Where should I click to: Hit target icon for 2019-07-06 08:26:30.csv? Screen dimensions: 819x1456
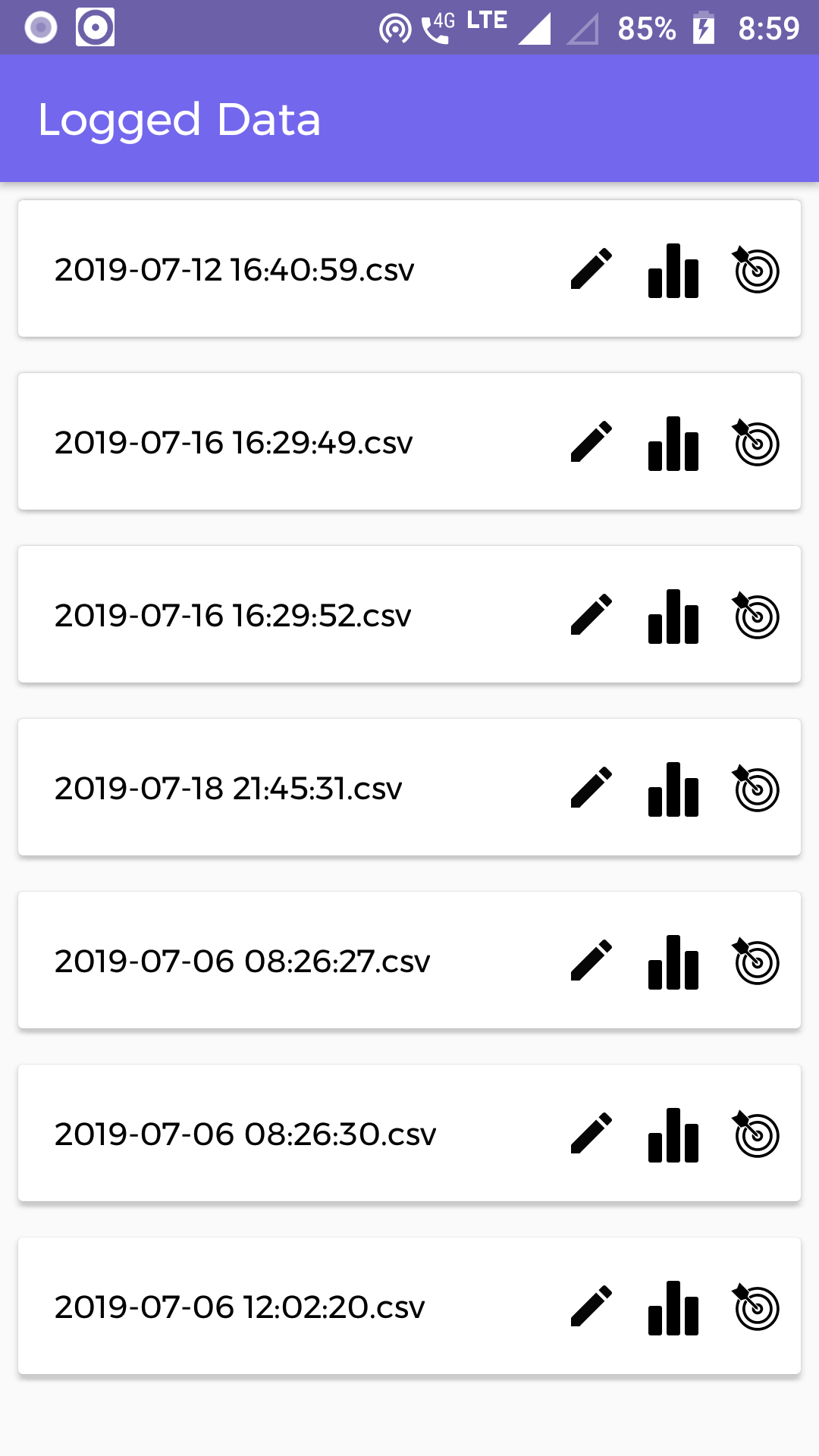(x=756, y=1134)
